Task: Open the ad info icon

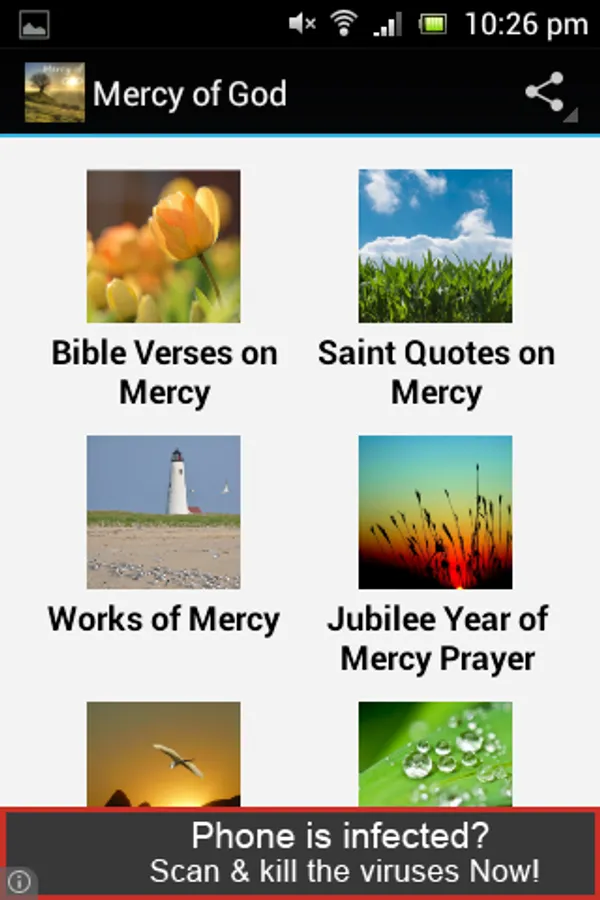Action: [19, 882]
